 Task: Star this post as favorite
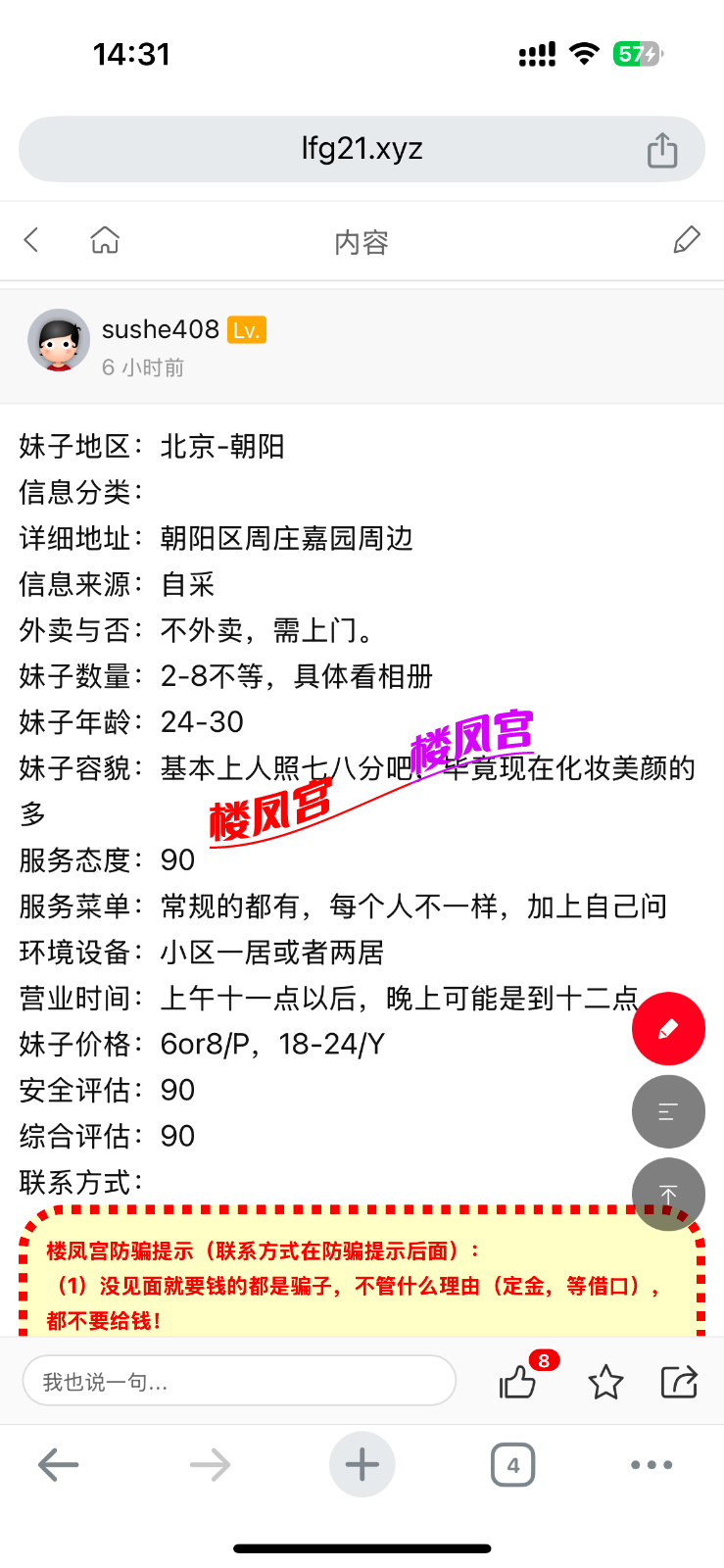(x=604, y=1382)
